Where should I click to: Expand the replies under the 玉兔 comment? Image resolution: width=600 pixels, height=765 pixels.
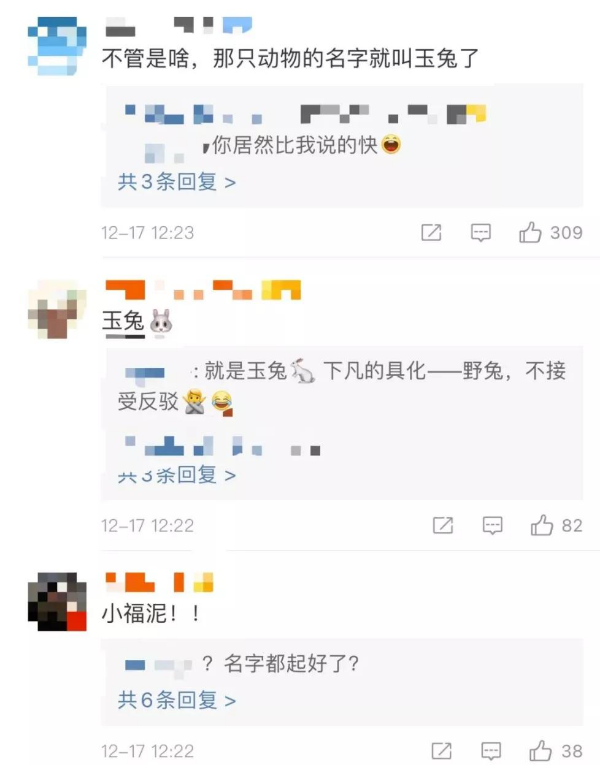[x=177, y=474]
